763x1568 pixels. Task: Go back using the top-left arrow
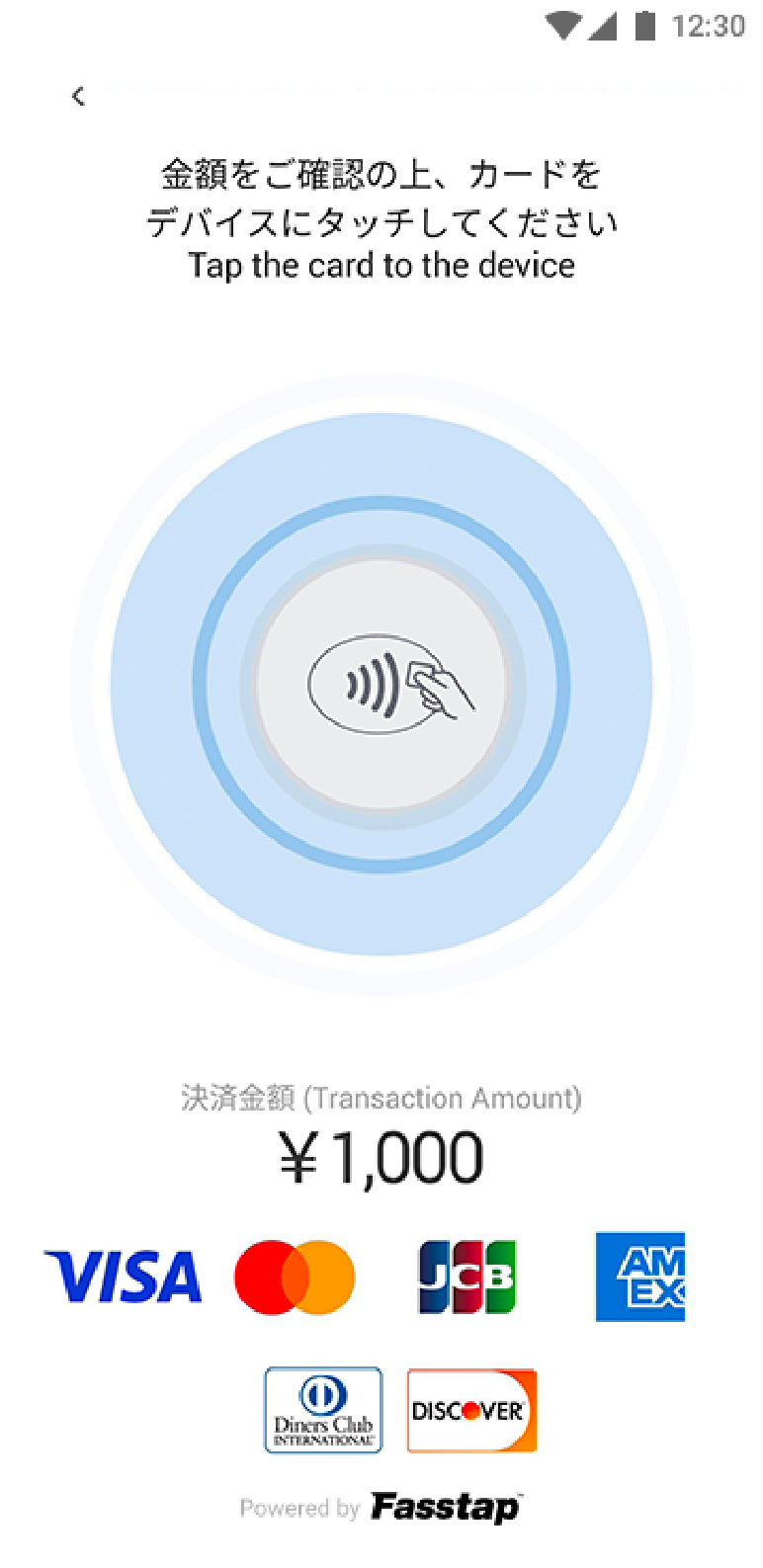[78, 96]
